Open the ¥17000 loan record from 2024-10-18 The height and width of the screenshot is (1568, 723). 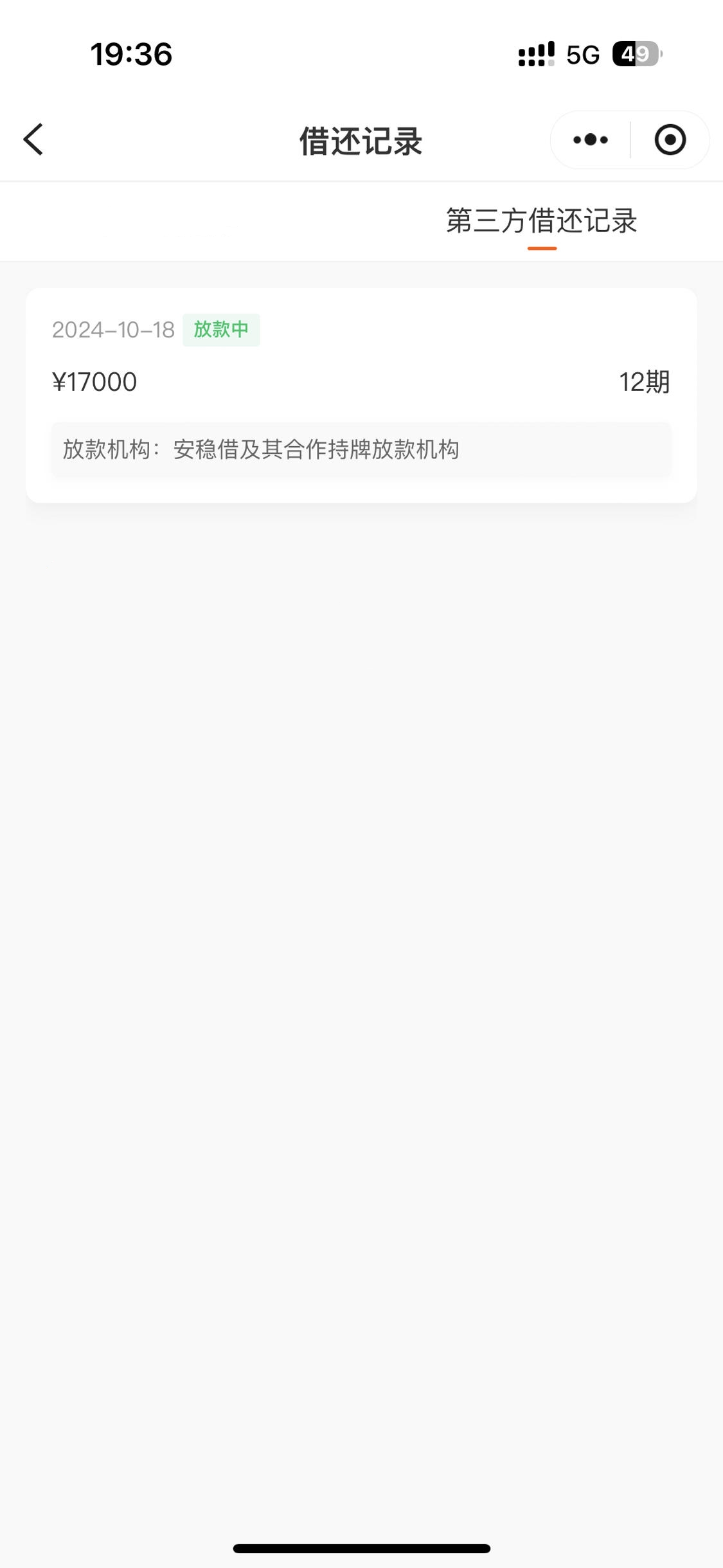pyautogui.click(x=361, y=395)
